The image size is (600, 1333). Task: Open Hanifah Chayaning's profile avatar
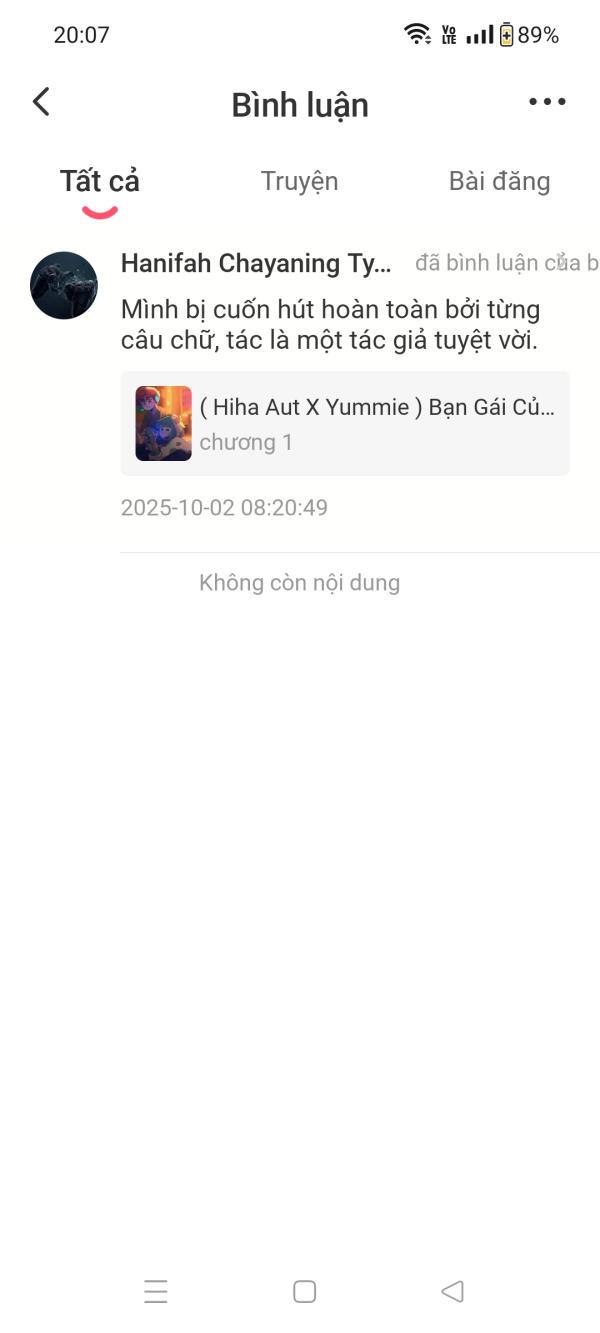[x=64, y=285]
